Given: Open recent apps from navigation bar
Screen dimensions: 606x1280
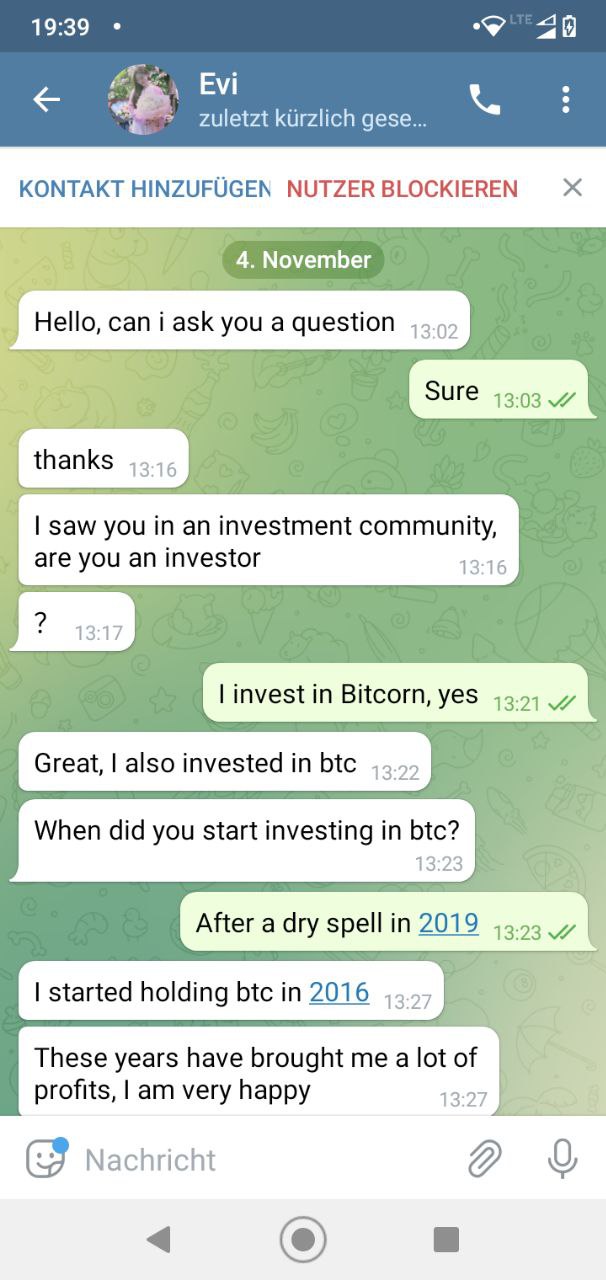Looking at the screenshot, I should click(446, 1240).
